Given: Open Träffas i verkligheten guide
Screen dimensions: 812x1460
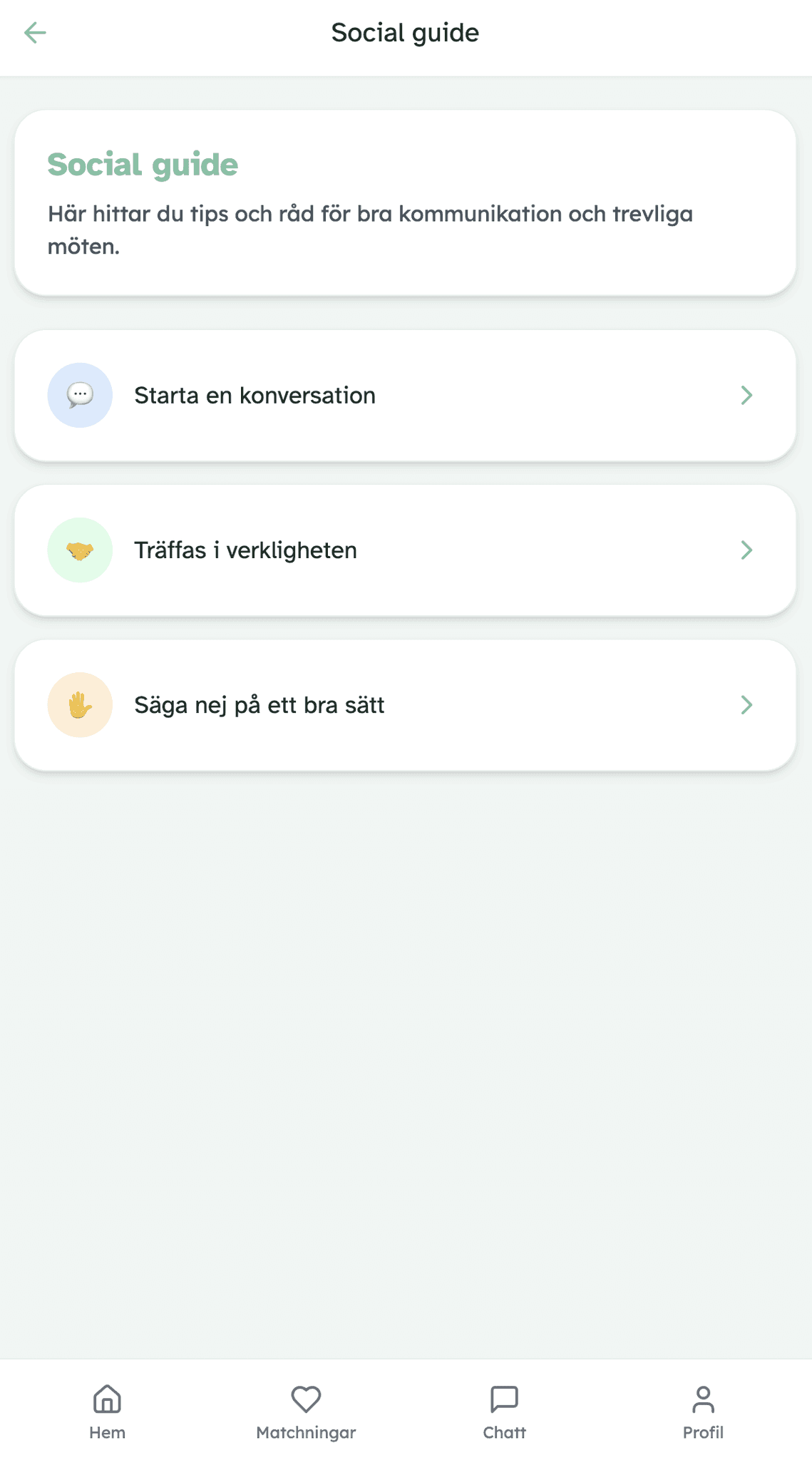Looking at the screenshot, I should click(405, 550).
